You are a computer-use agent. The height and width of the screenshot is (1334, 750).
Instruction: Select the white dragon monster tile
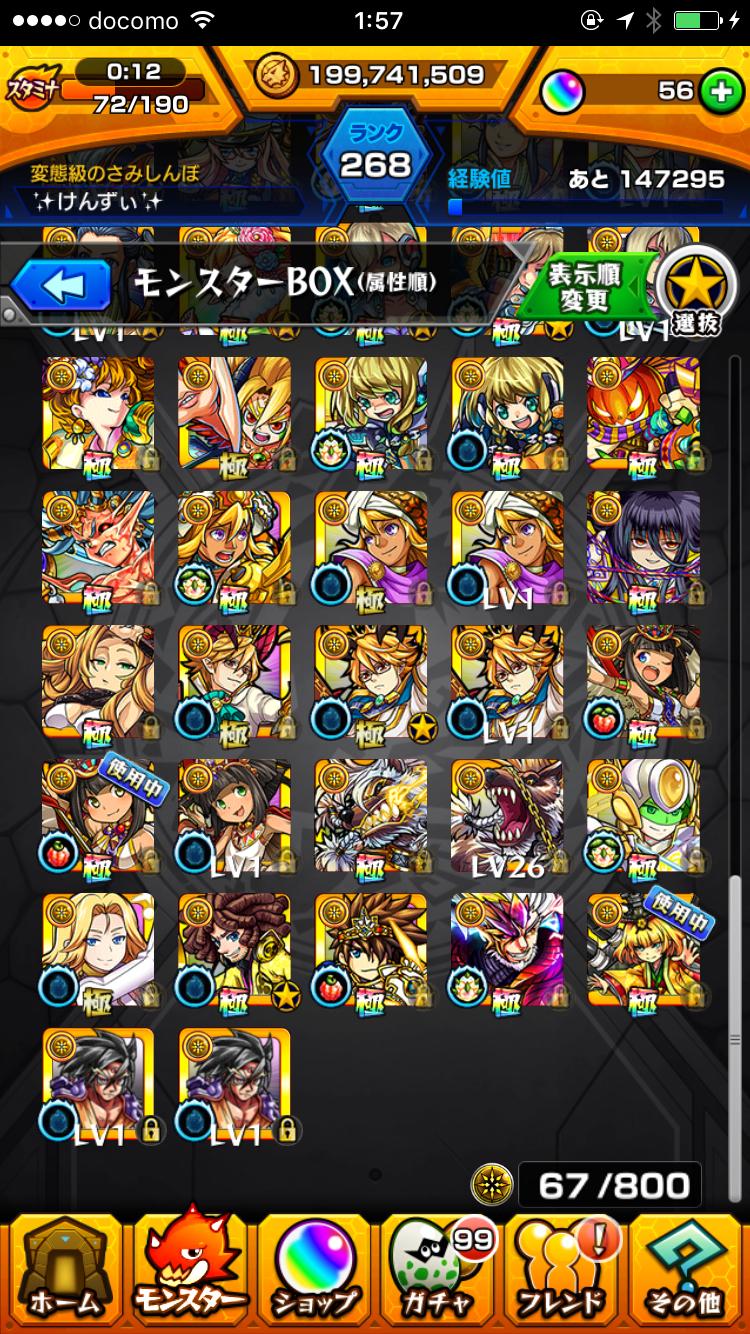point(371,816)
